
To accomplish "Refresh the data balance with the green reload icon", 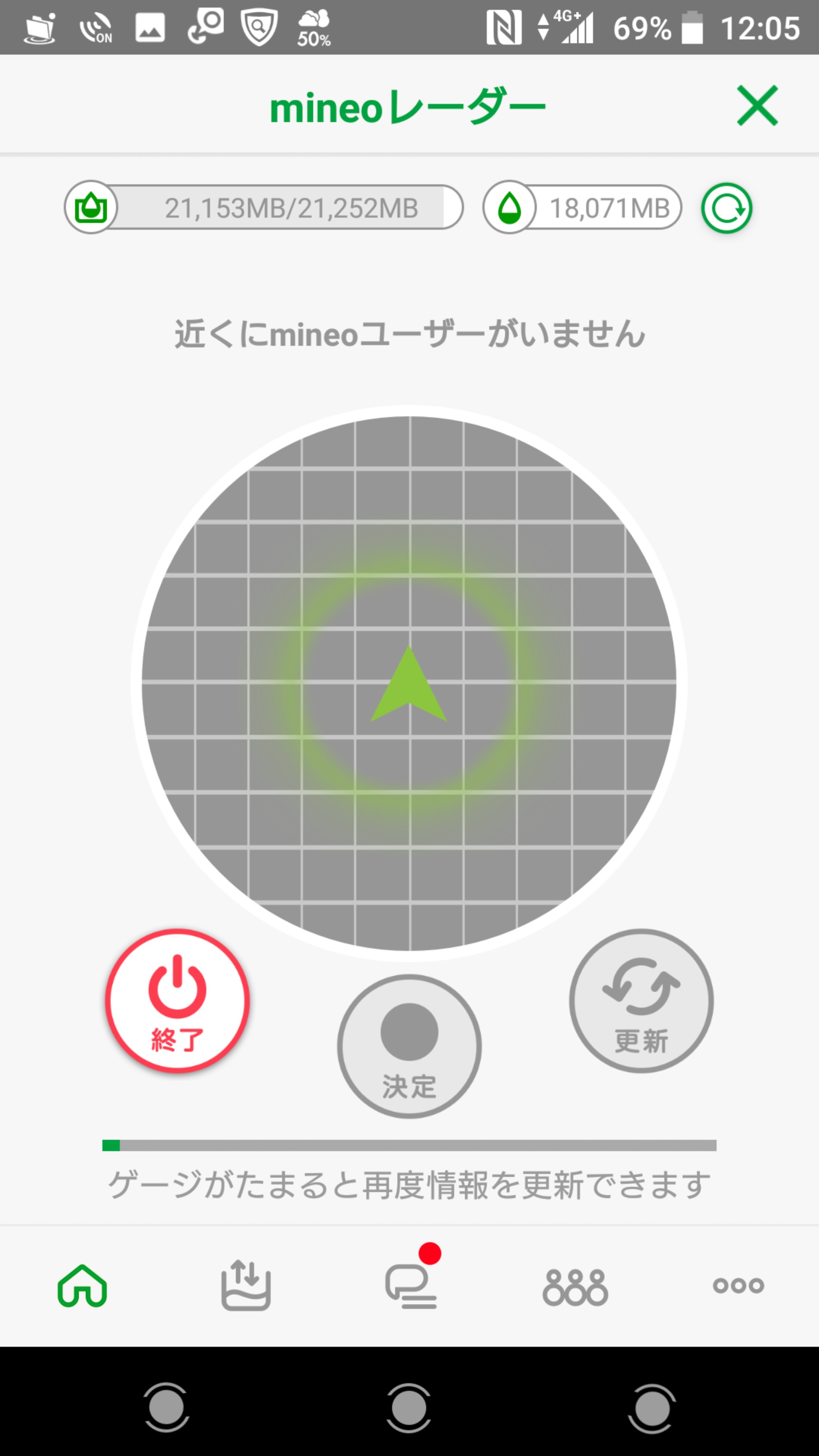I will pyautogui.click(x=726, y=208).
